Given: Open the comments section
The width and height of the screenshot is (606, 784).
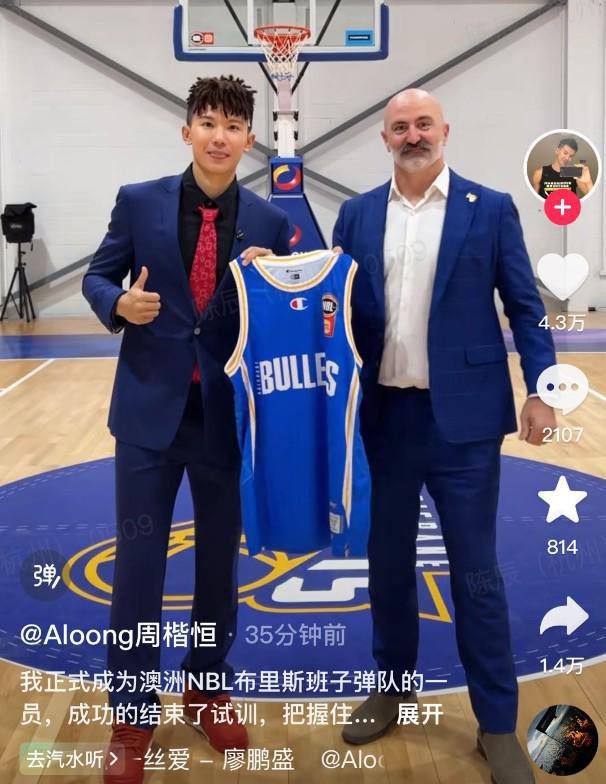Looking at the screenshot, I should pyautogui.click(x=562, y=390).
